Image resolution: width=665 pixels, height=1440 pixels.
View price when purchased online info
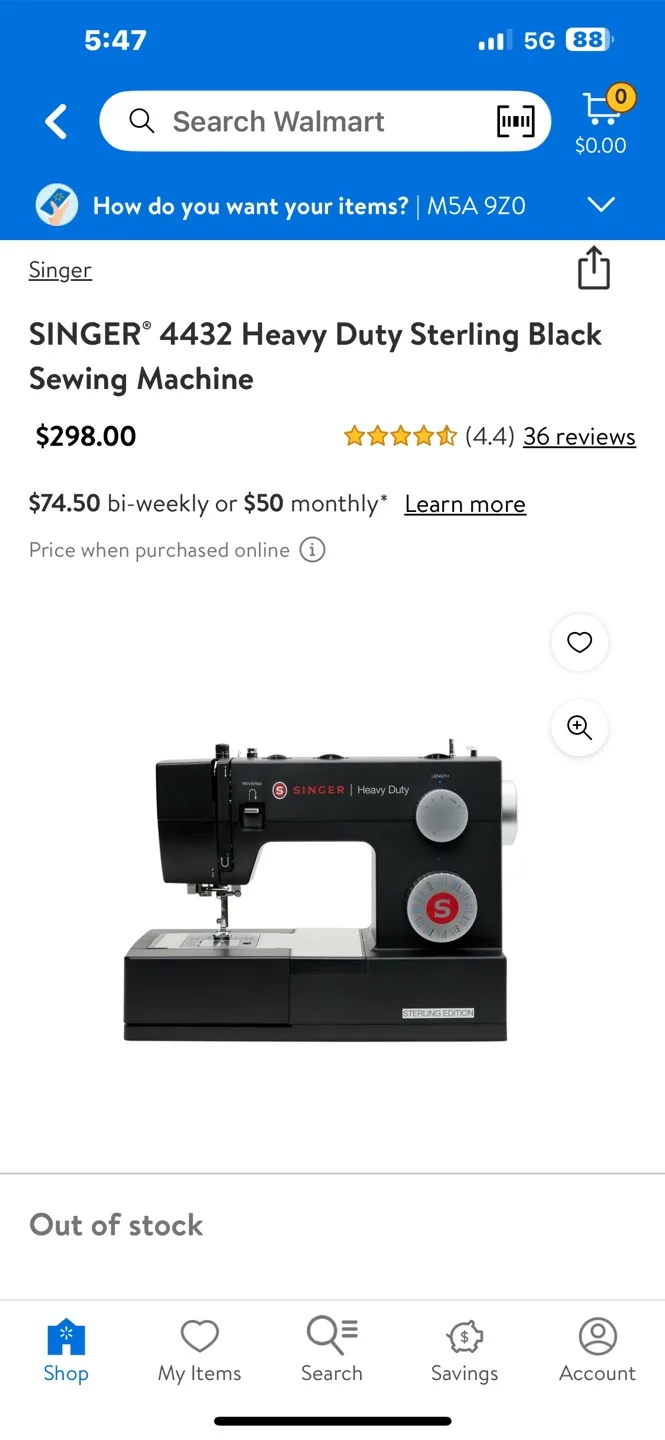(312, 550)
